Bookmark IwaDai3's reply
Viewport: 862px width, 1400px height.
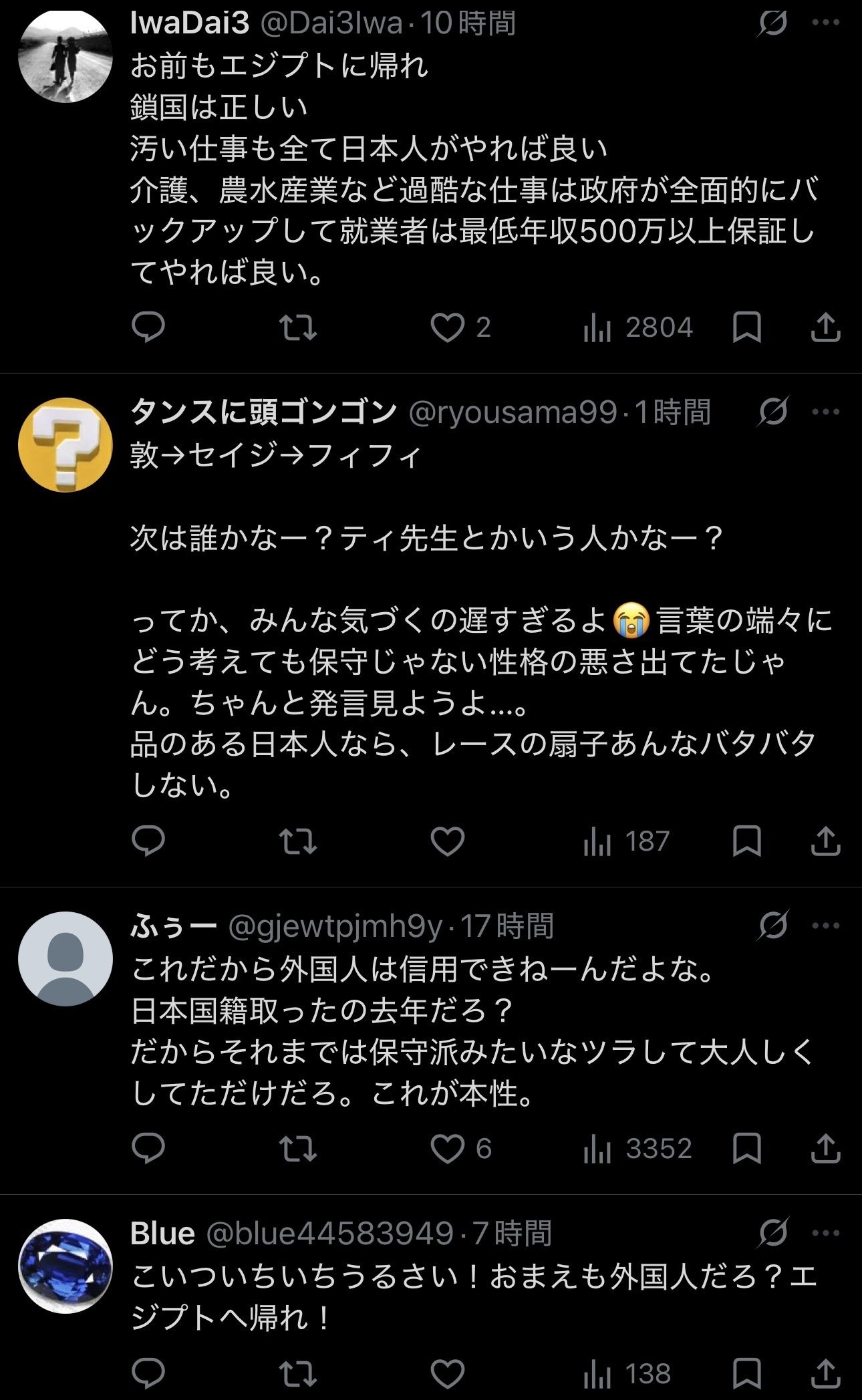[x=746, y=327]
